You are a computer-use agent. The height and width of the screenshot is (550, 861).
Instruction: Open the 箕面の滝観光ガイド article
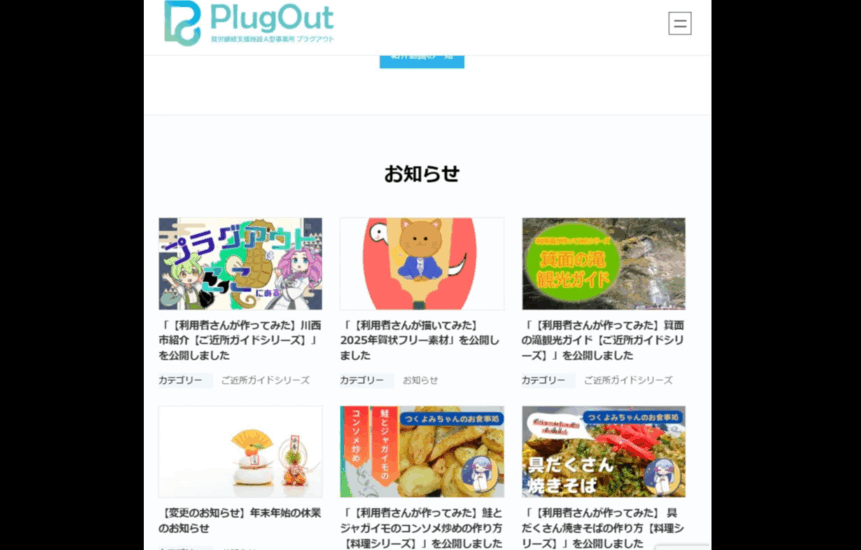pyautogui.click(x=602, y=339)
